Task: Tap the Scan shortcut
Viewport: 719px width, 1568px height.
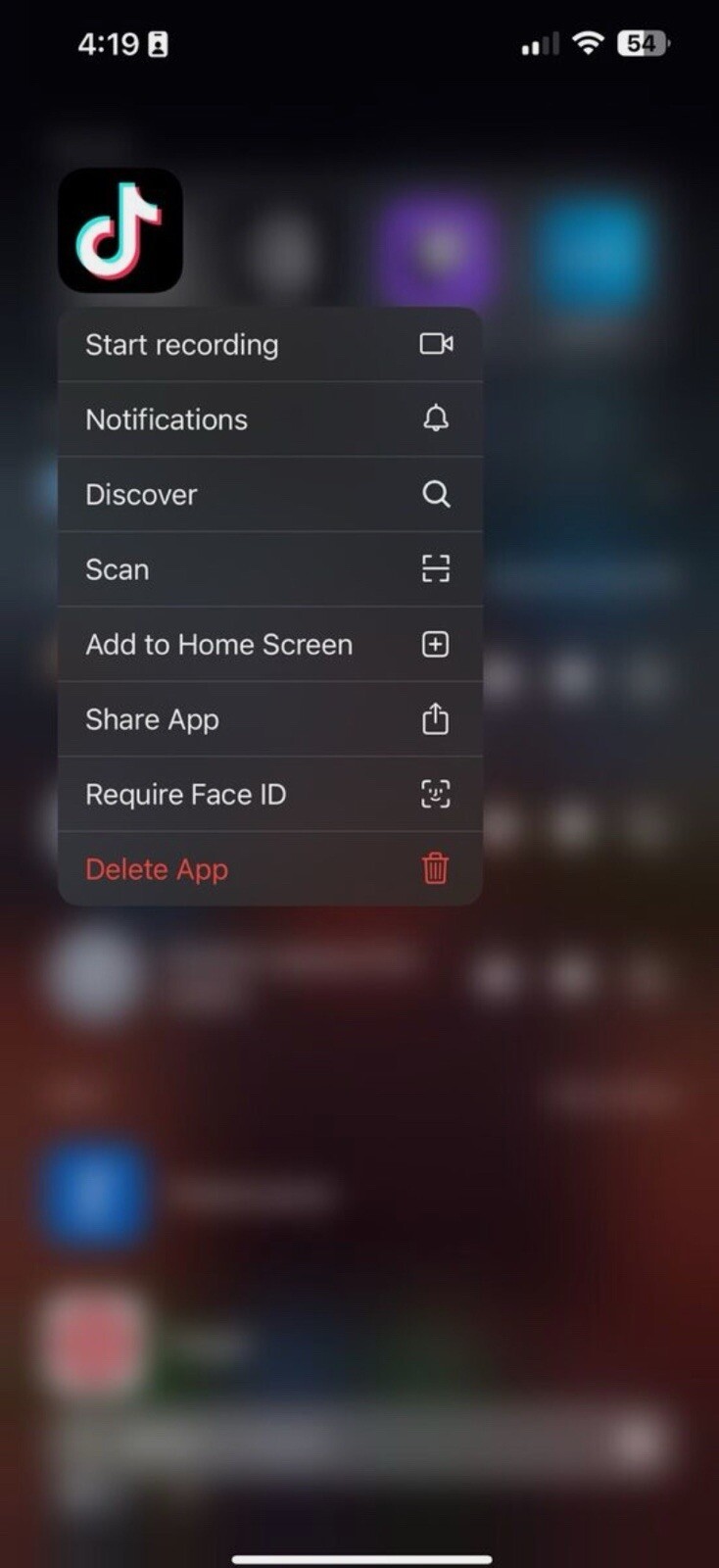Action: 269,569
